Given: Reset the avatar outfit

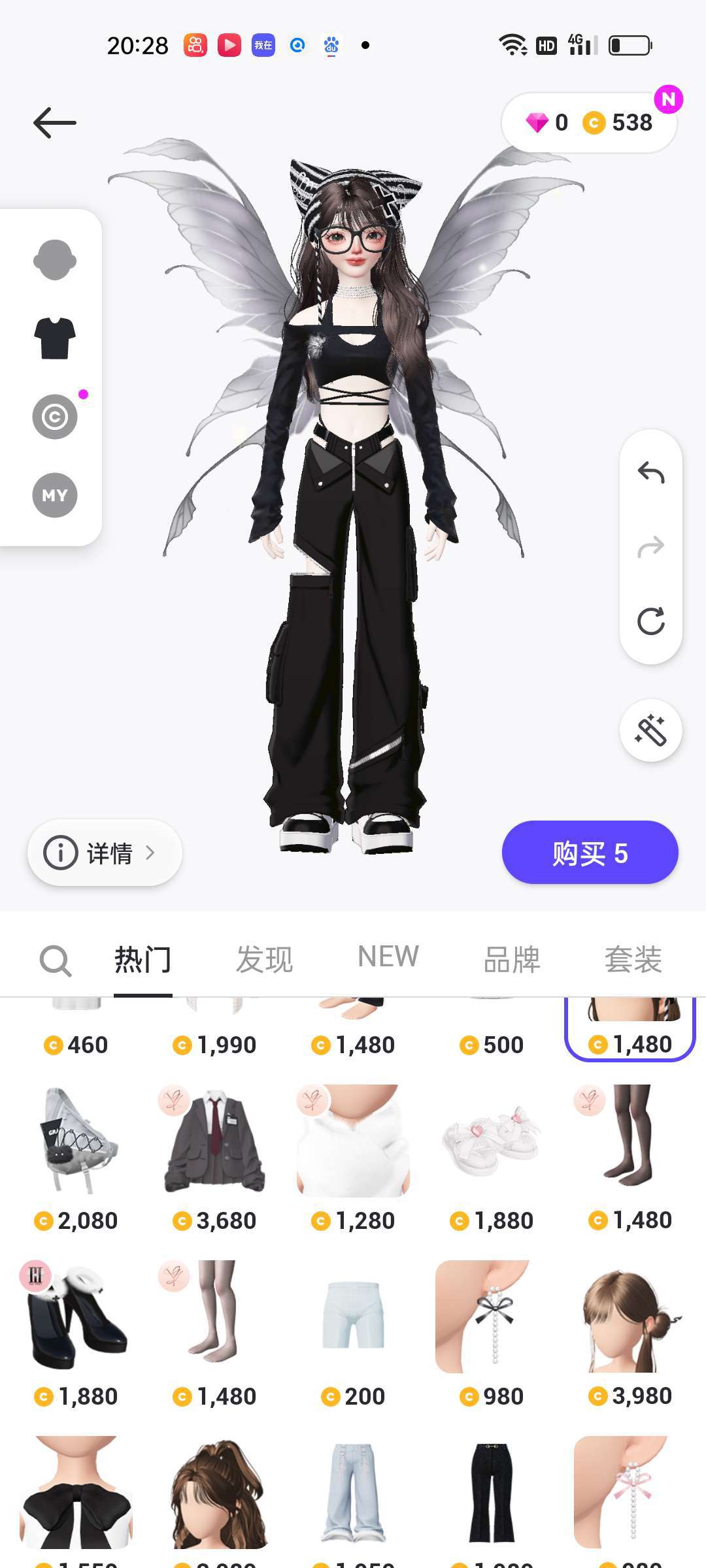Looking at the screenshot, I should tap(650, 621).
